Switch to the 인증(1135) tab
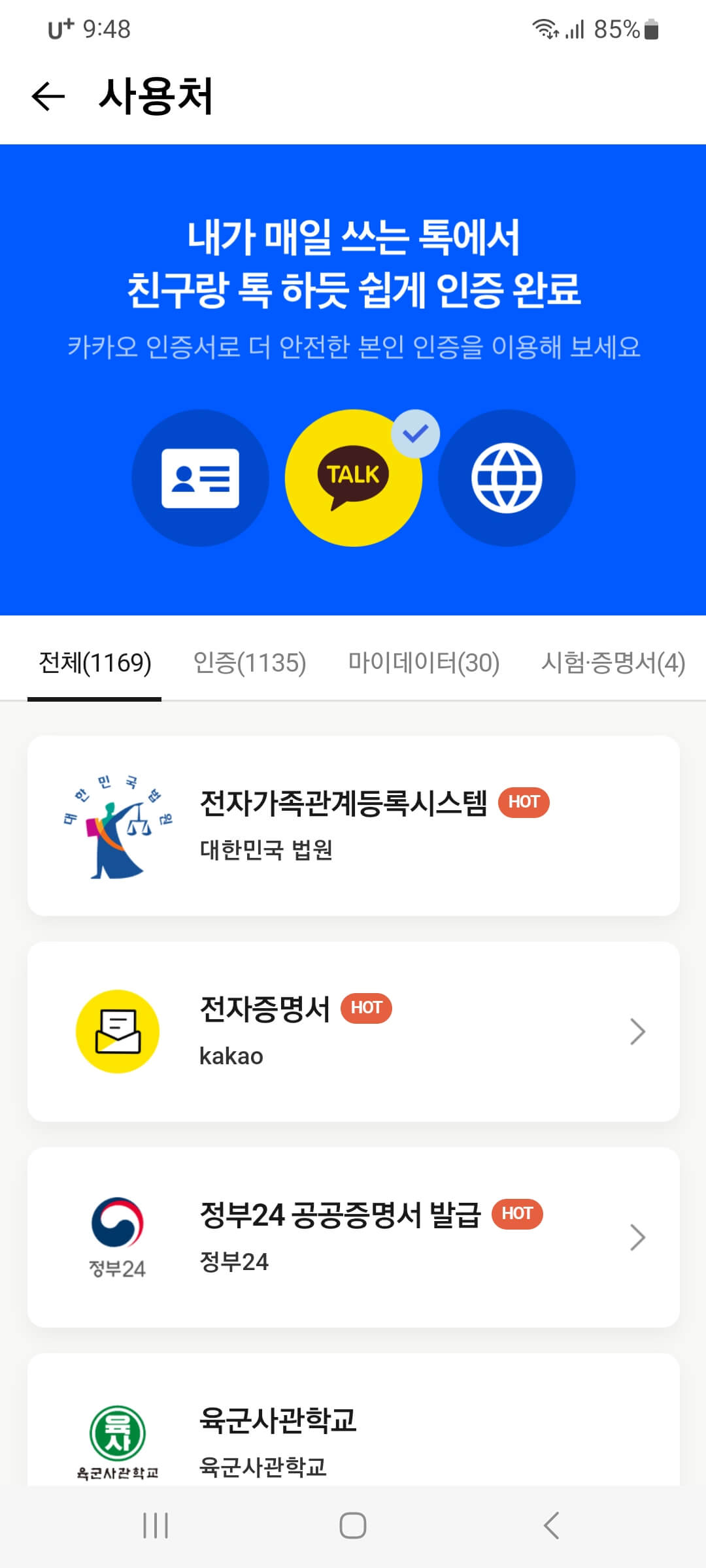 tap(250, 662)
